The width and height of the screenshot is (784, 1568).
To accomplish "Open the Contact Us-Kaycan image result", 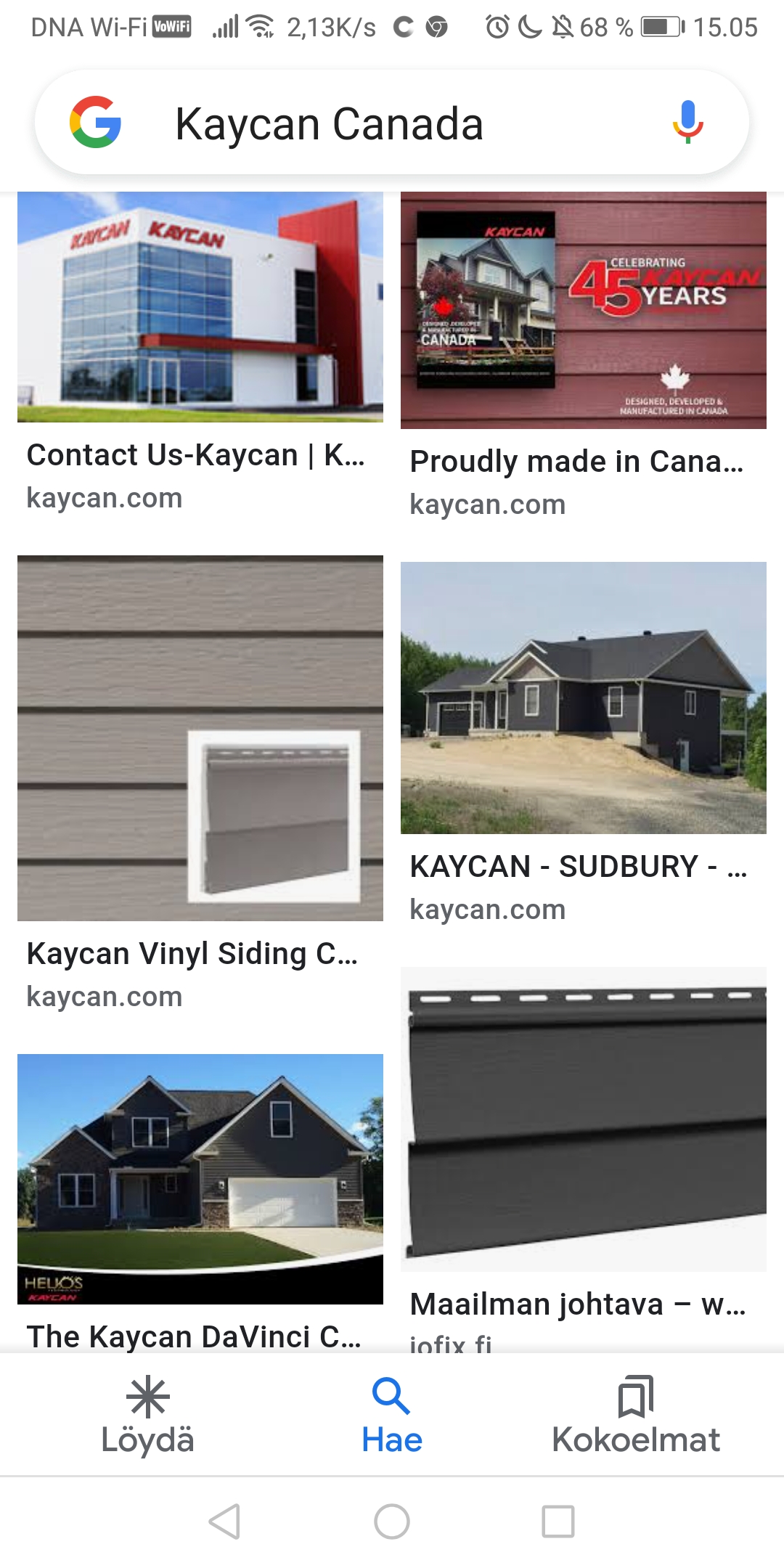I will point(200,307).
